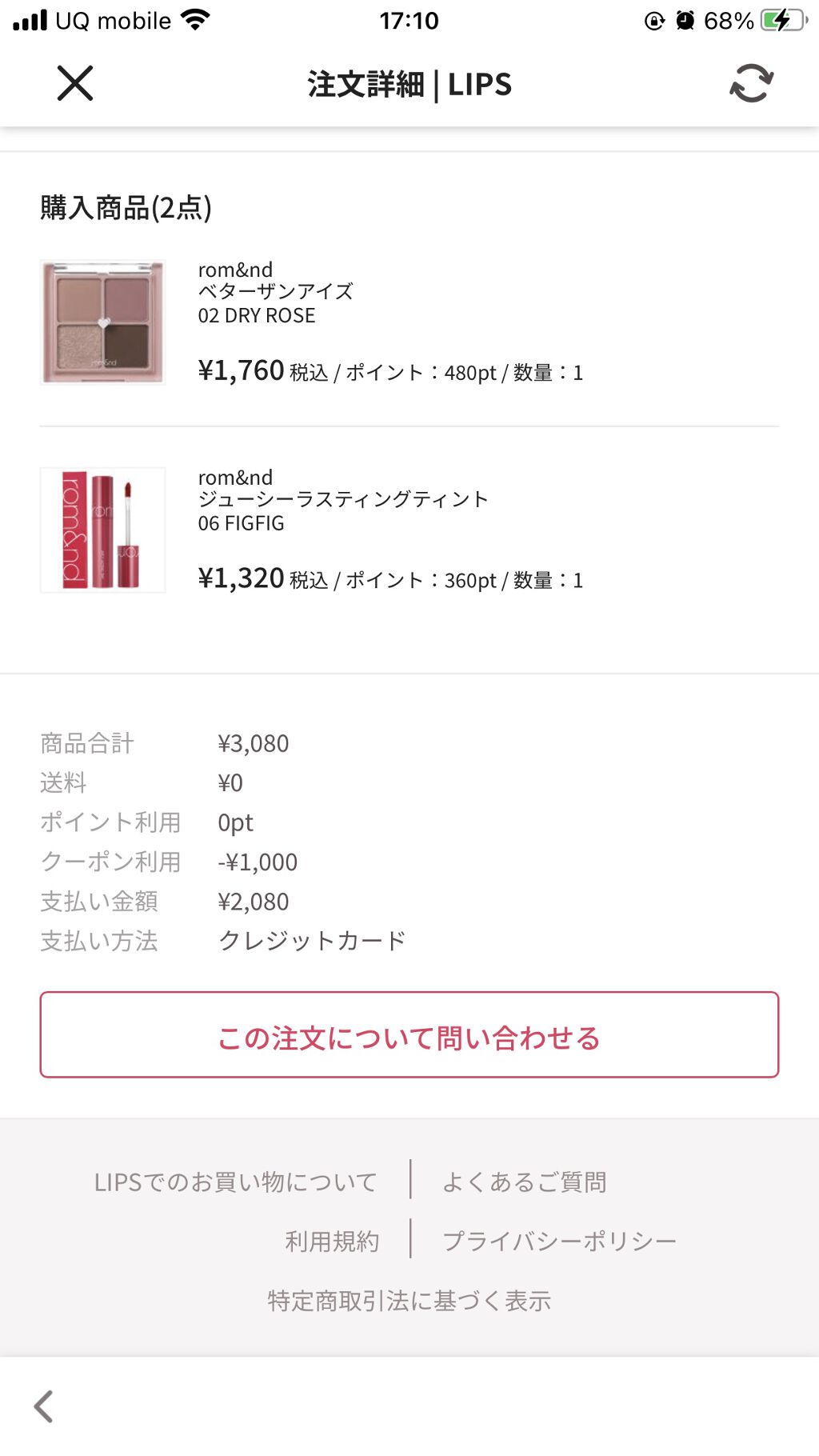View 利用規約 link
This screenshot has width=819, height=1456.
pyautogui.click(x=332, y=1241)
